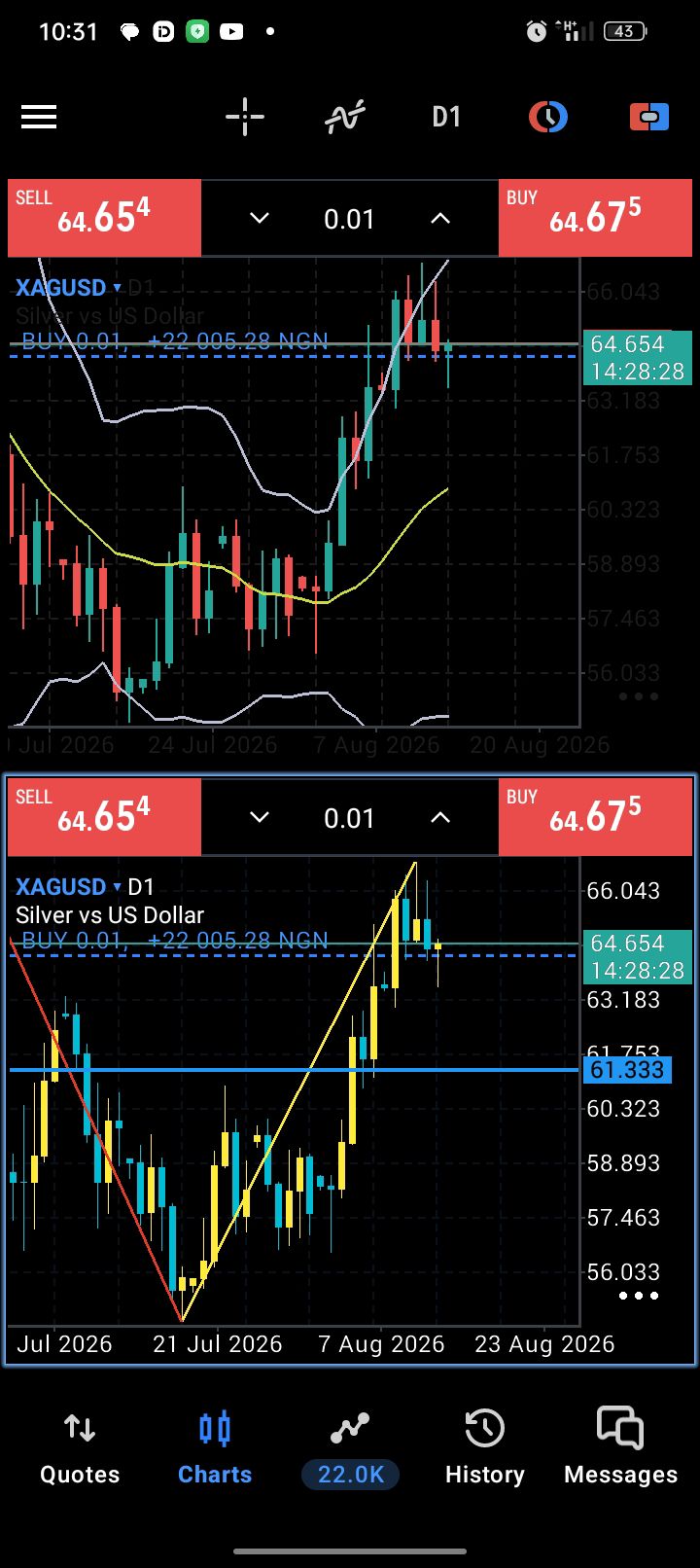Decrease lot volume on the lower chart

point(259,818)
